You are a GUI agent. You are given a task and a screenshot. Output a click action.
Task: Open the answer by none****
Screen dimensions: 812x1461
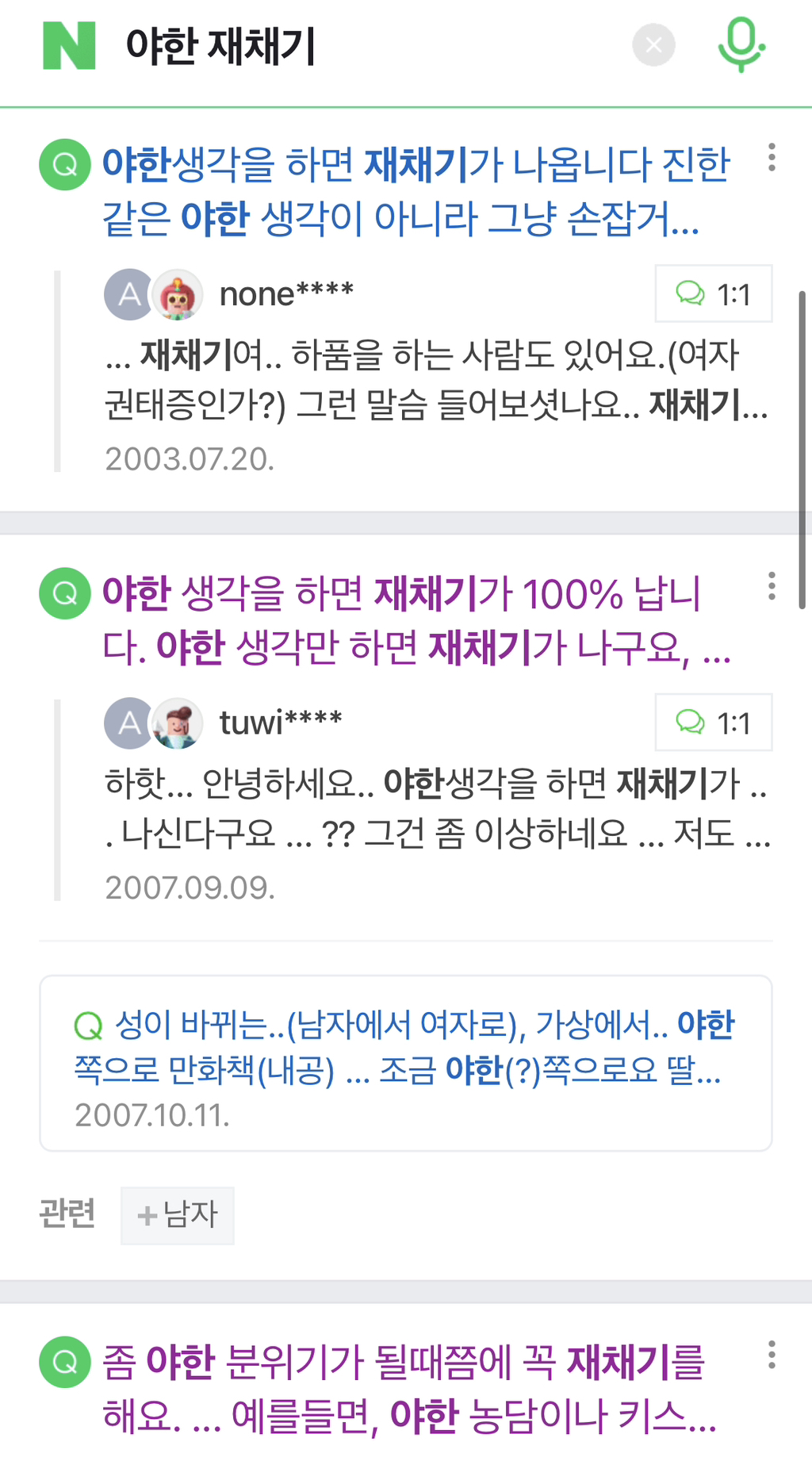[436, 380]
